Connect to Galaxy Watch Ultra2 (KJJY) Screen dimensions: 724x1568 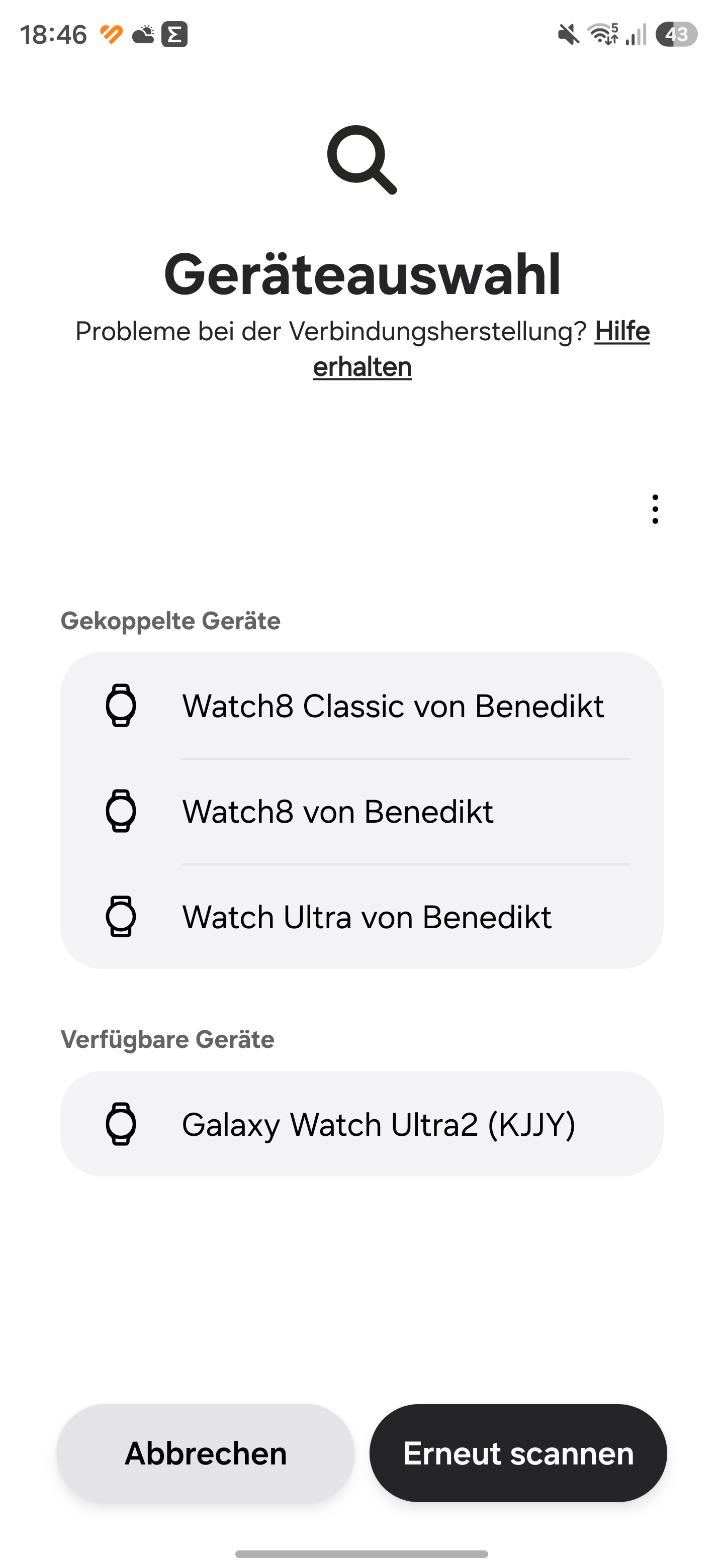(x=361, y=1124)
